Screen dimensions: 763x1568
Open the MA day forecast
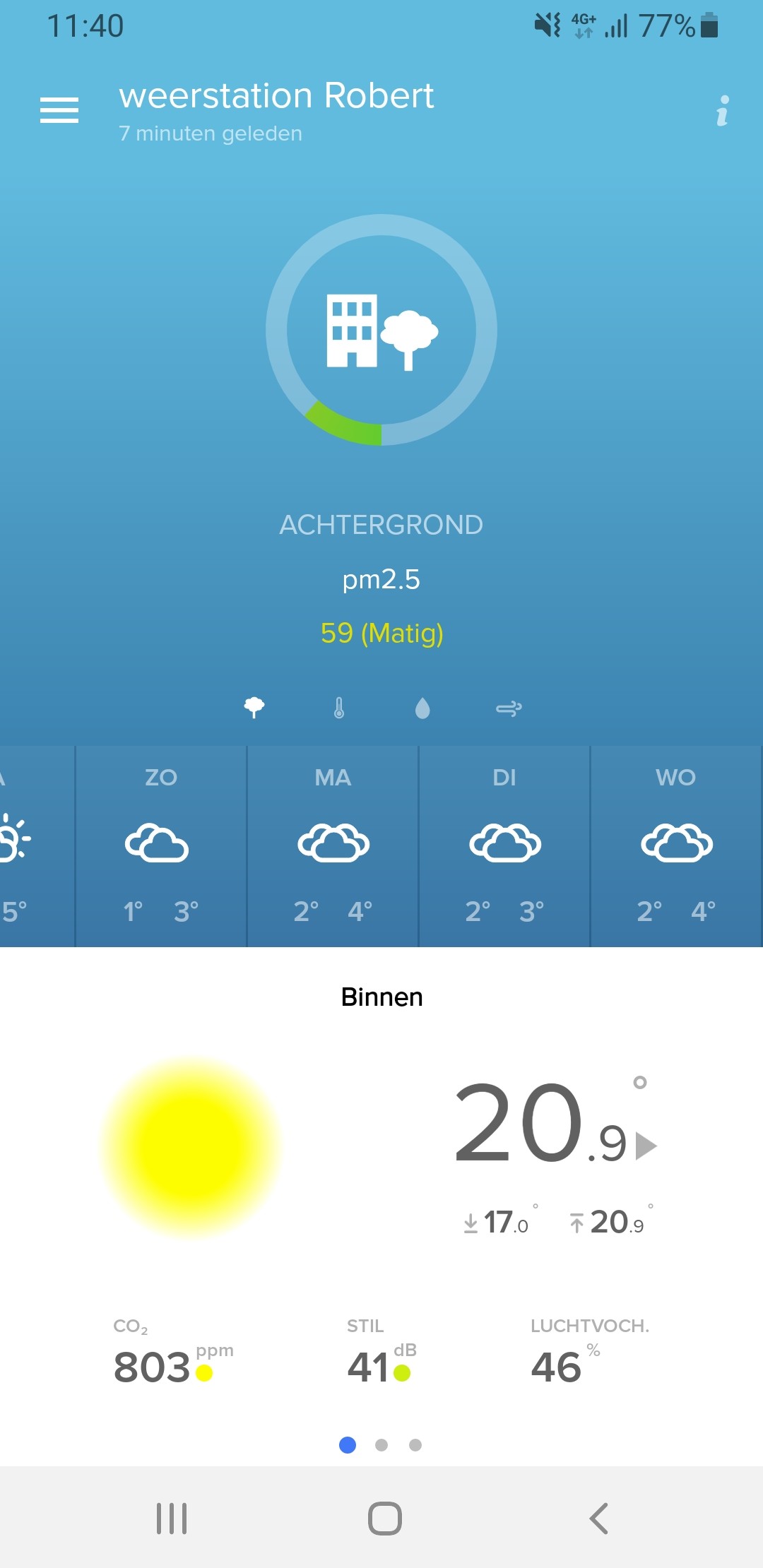(x=333, y=846)
